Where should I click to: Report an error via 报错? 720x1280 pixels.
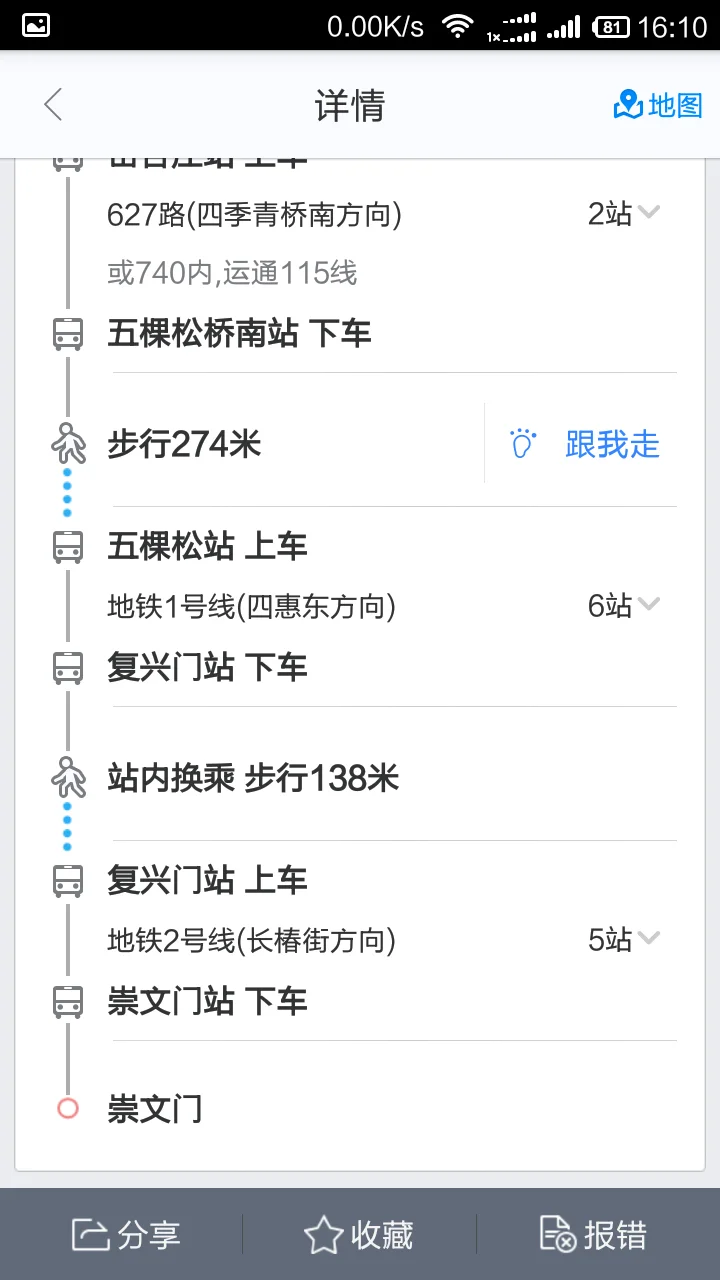point(595,1236)
